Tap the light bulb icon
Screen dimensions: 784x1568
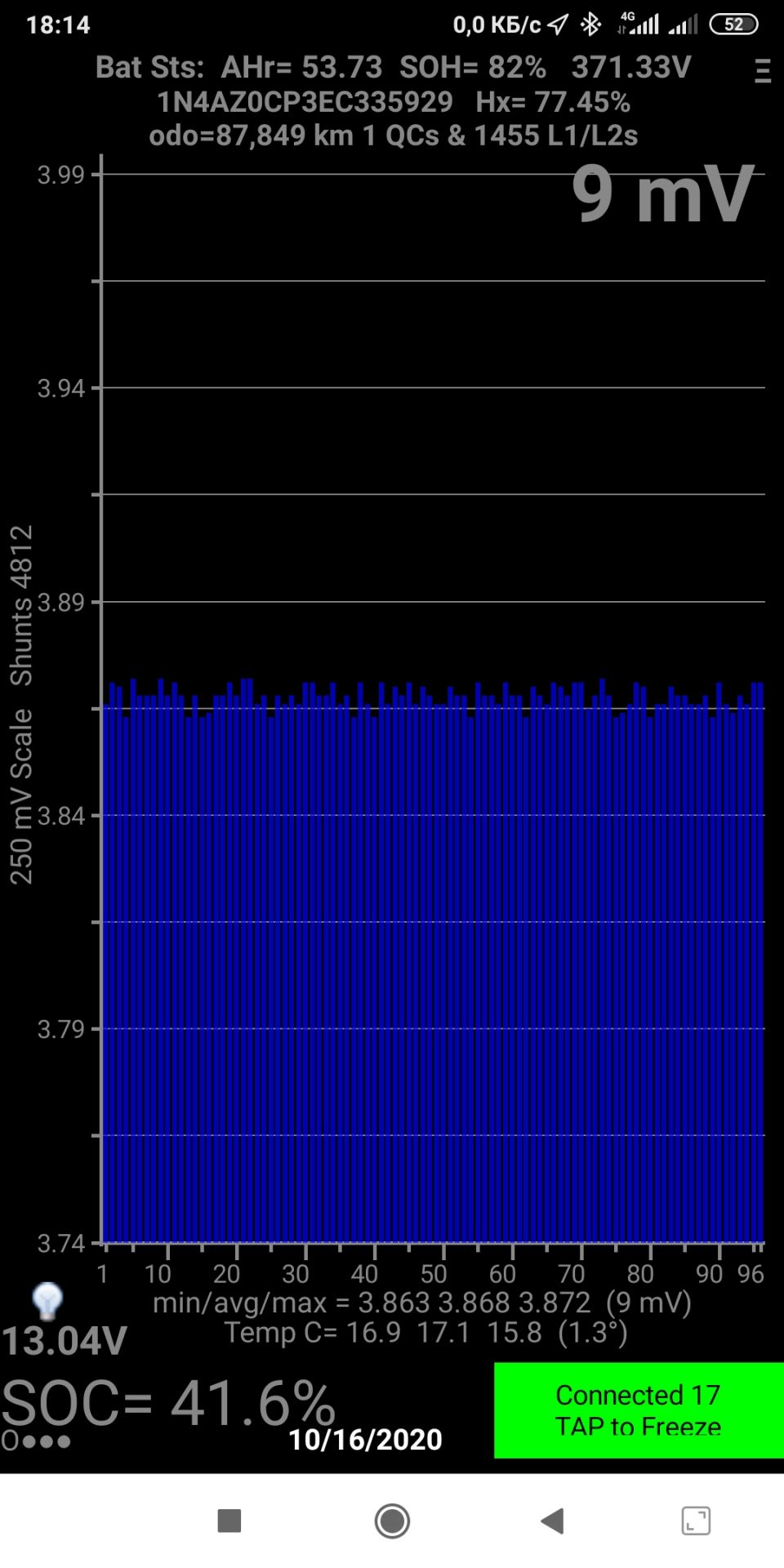pyautogui.click(x=47, y=1299)
